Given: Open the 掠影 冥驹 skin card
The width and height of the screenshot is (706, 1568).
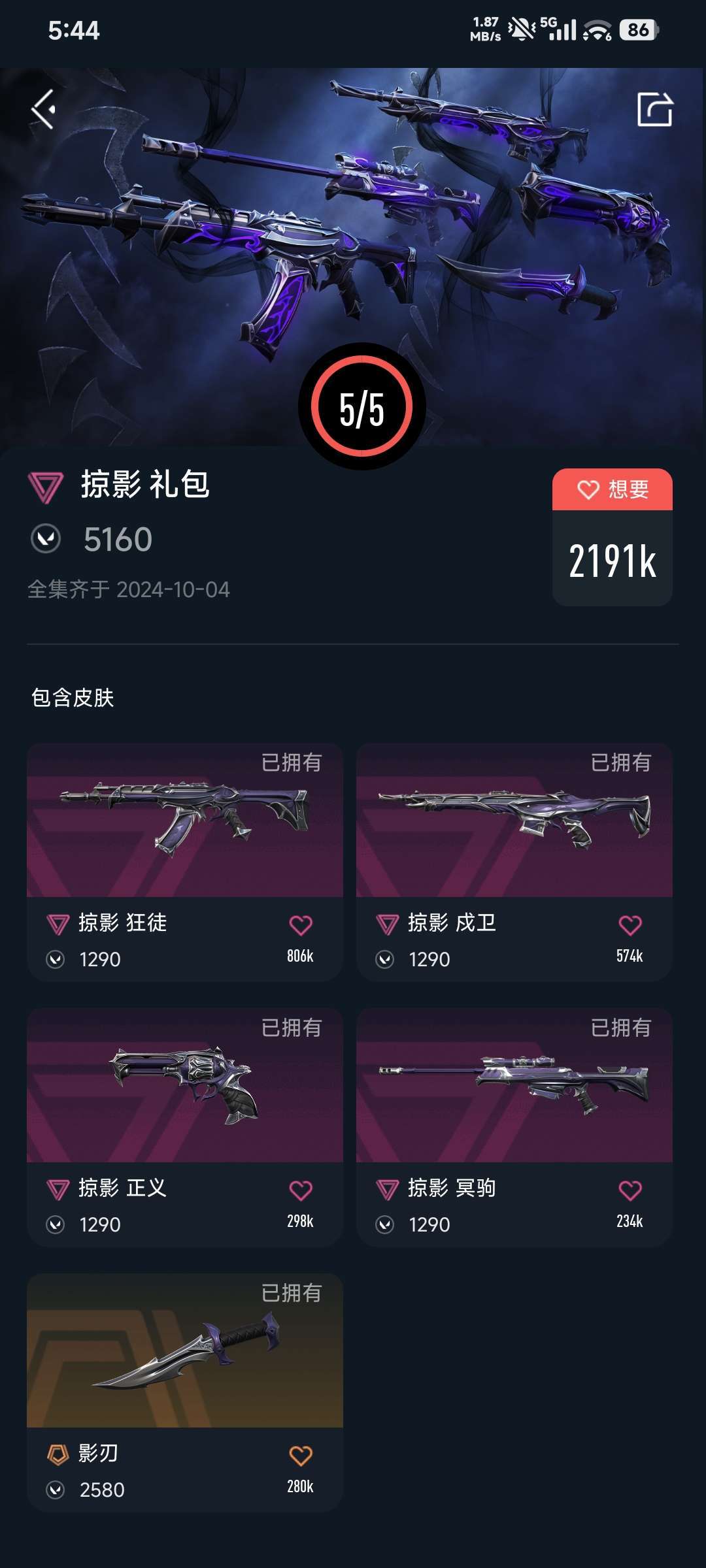Looking at the screenshot, I should tap(514, 1127).
